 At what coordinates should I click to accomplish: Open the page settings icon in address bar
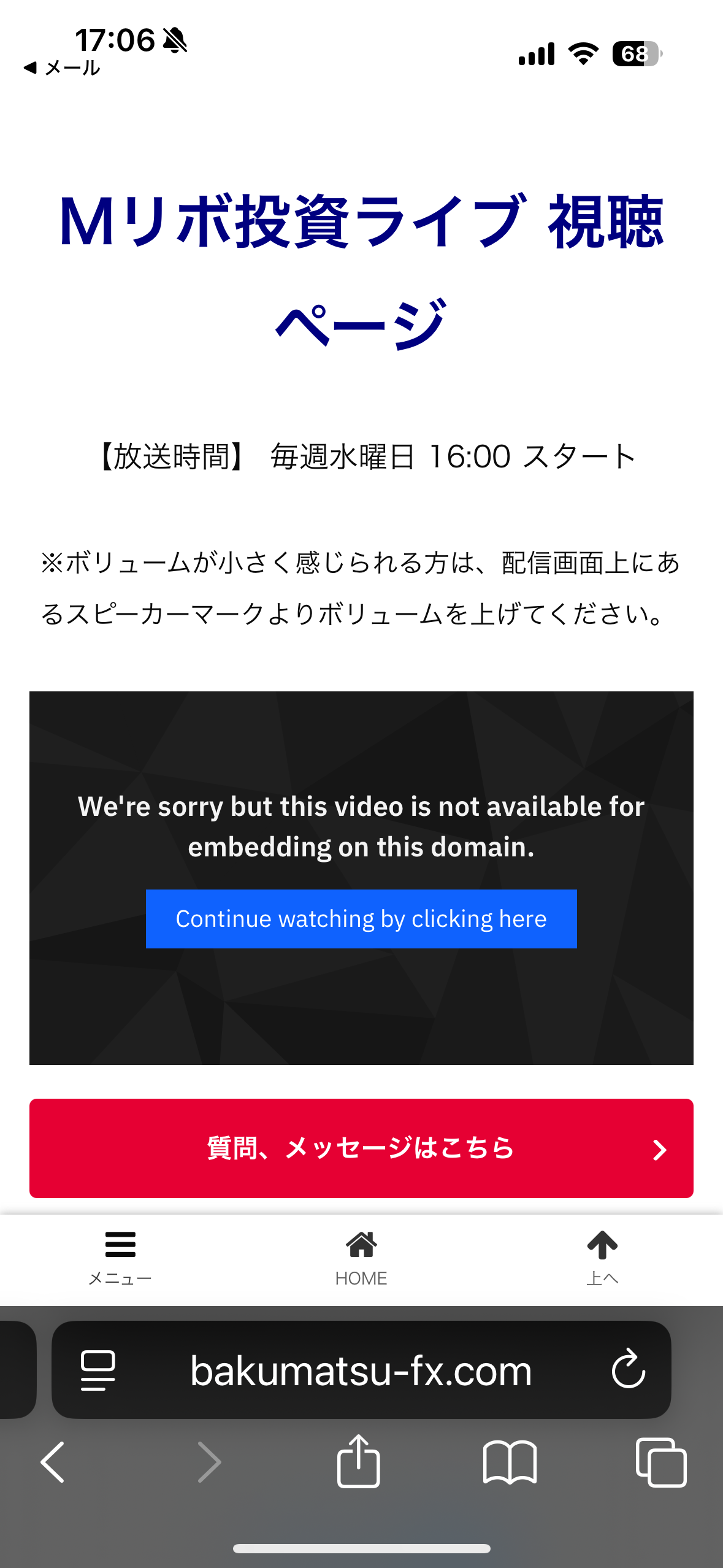(x=98, y=1369)
